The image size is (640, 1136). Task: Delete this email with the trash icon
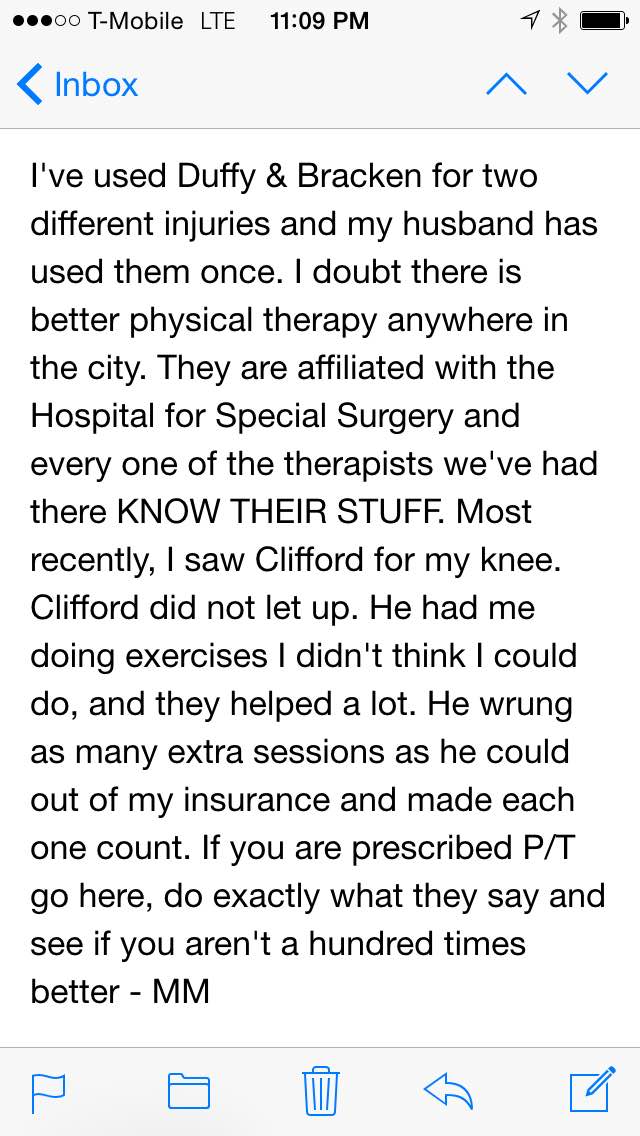click(320, 1090)
